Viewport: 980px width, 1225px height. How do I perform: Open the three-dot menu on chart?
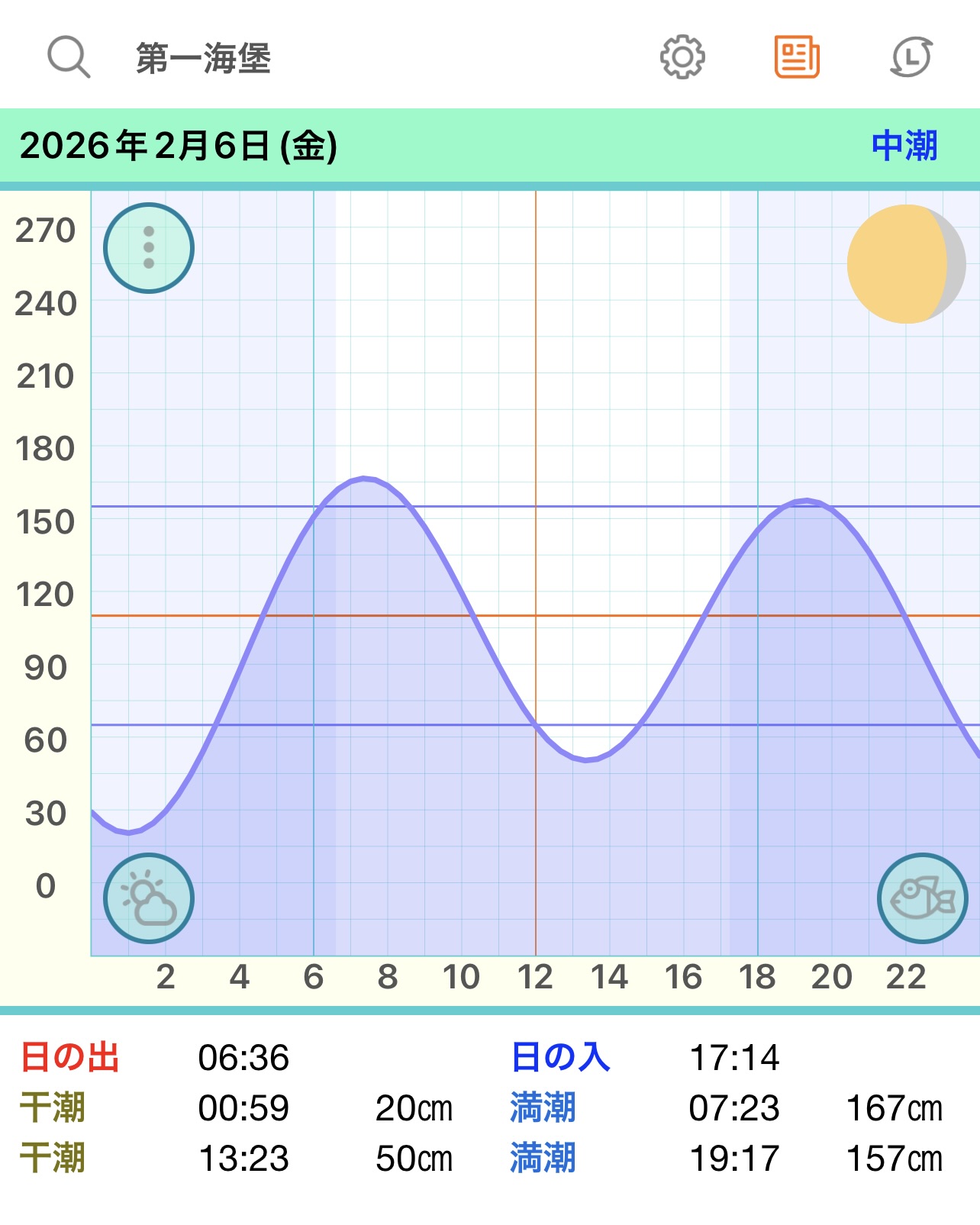pos(149,247)
